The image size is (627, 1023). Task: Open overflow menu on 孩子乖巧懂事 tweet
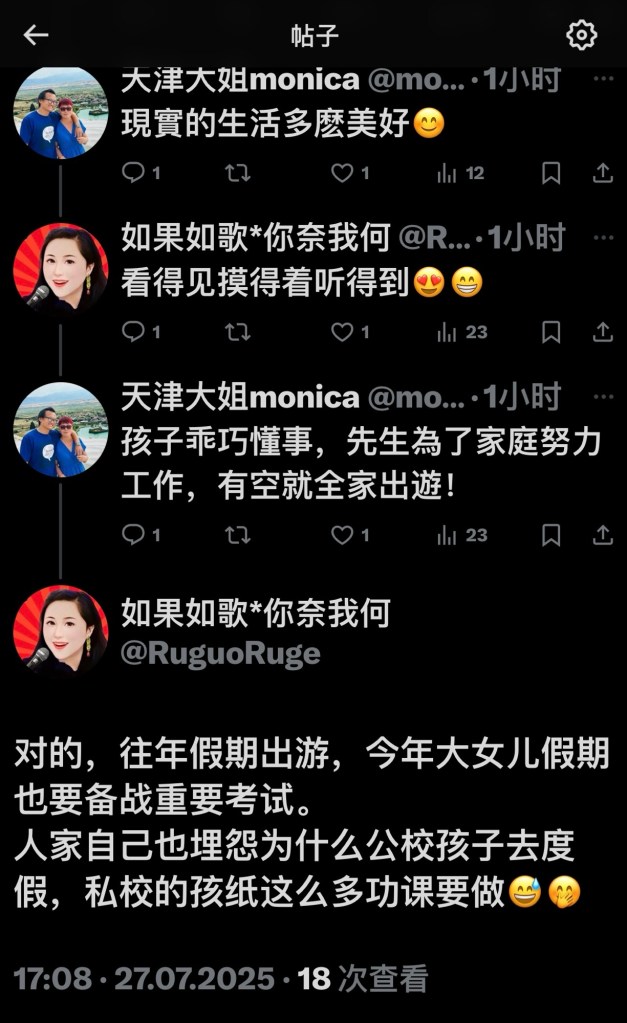point(603,398)
